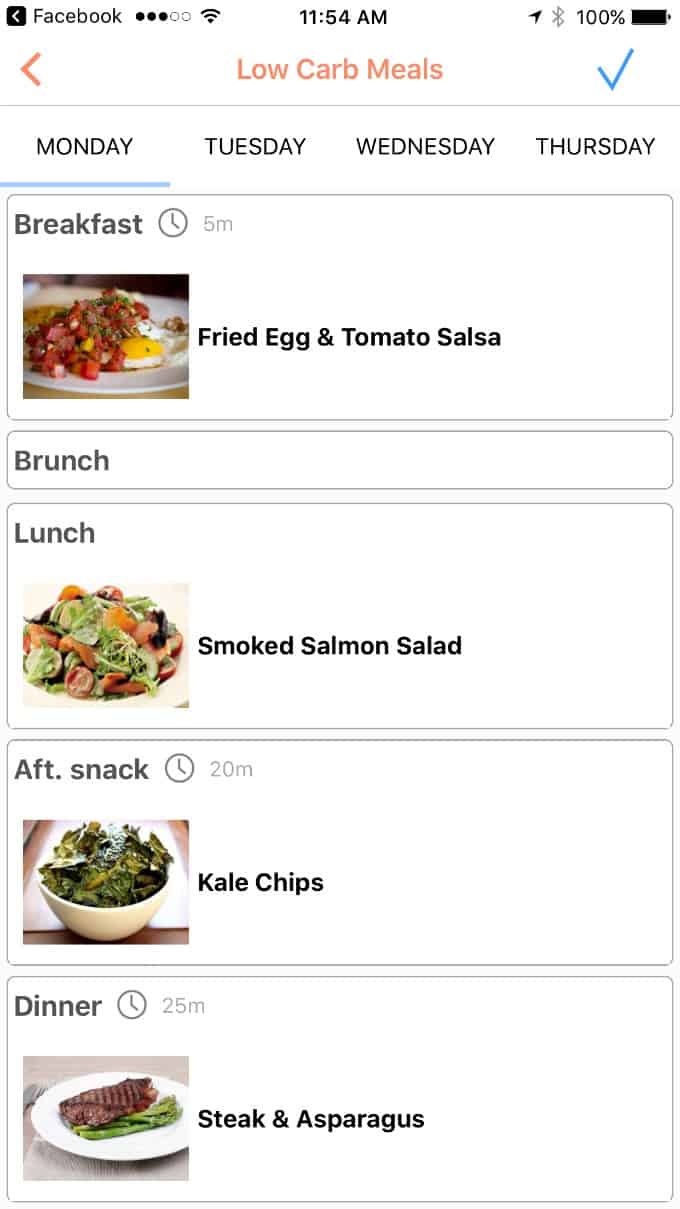
Task: Select the Monday tab
Action: (x=85, y=147)
